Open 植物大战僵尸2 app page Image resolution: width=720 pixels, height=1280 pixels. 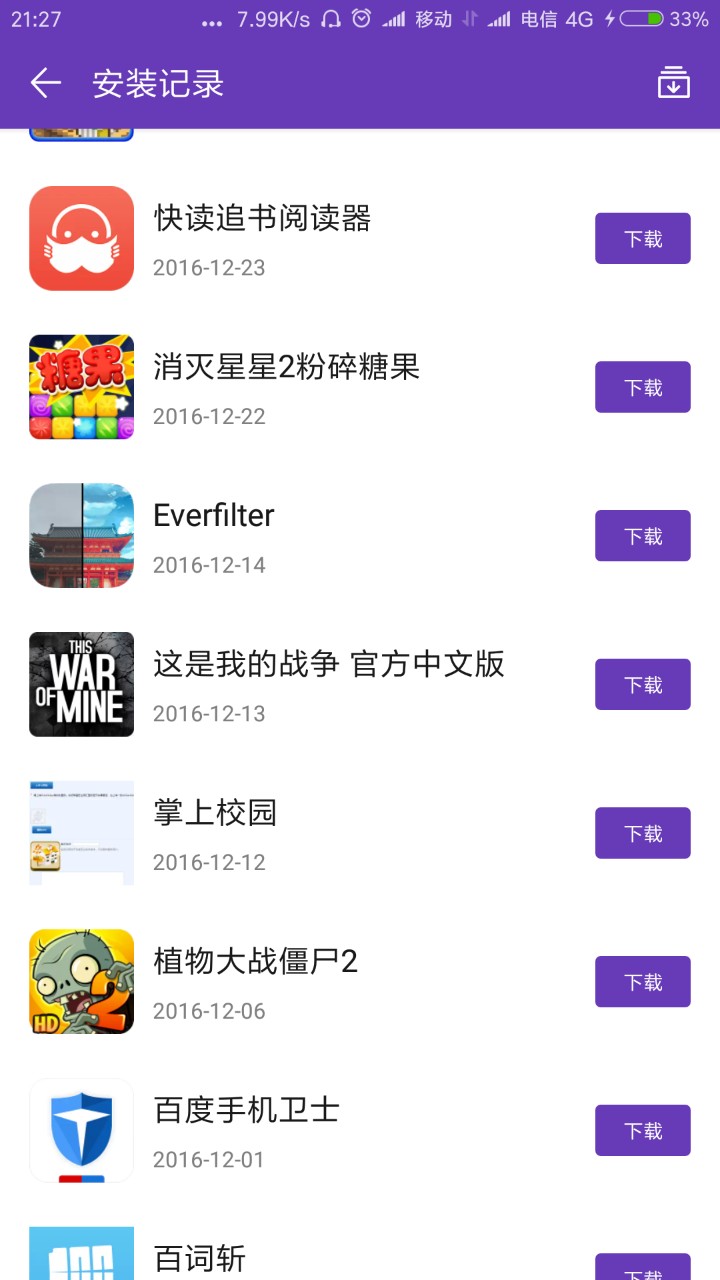click(255, 962)
